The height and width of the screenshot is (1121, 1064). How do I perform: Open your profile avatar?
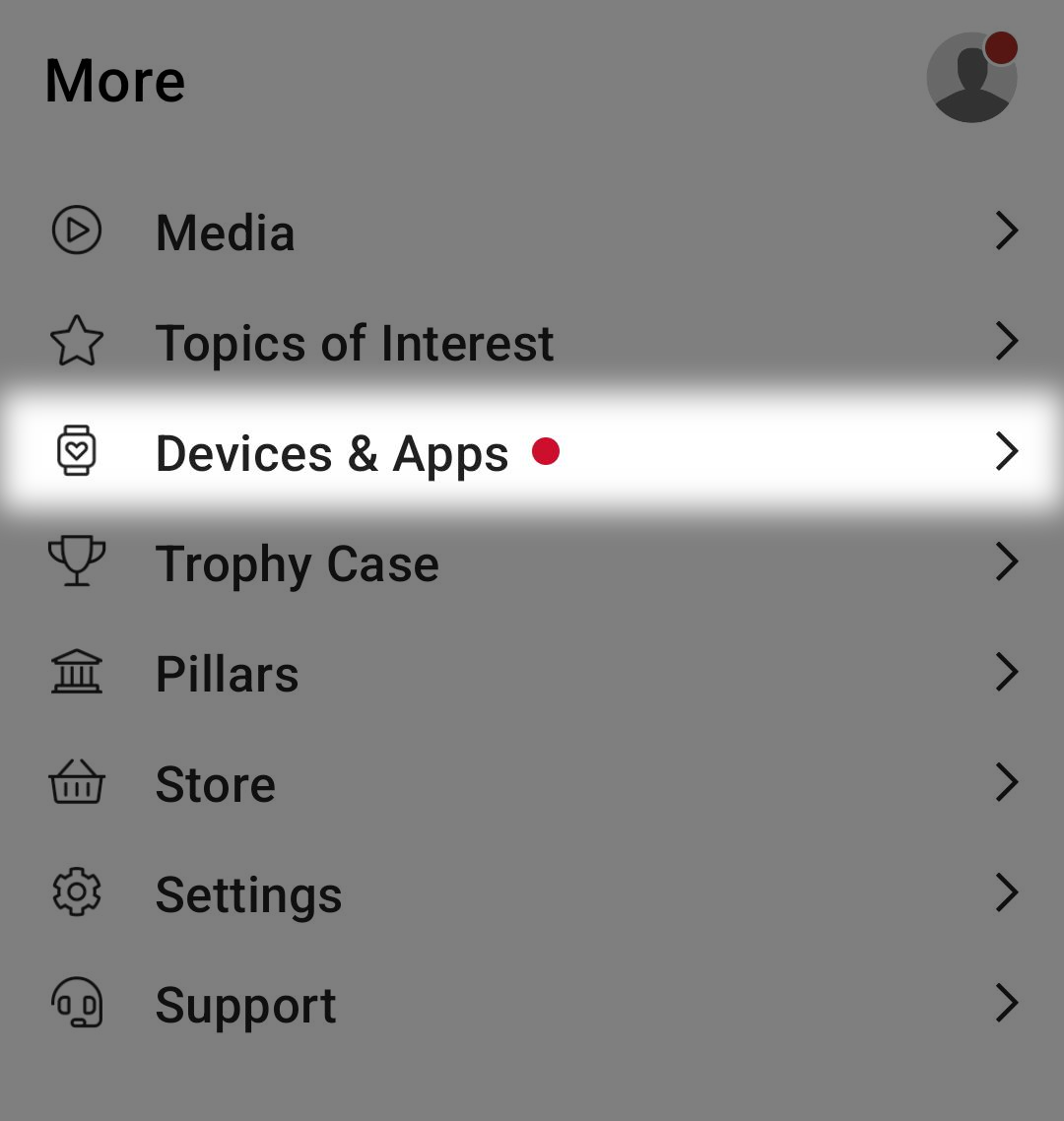972,78
